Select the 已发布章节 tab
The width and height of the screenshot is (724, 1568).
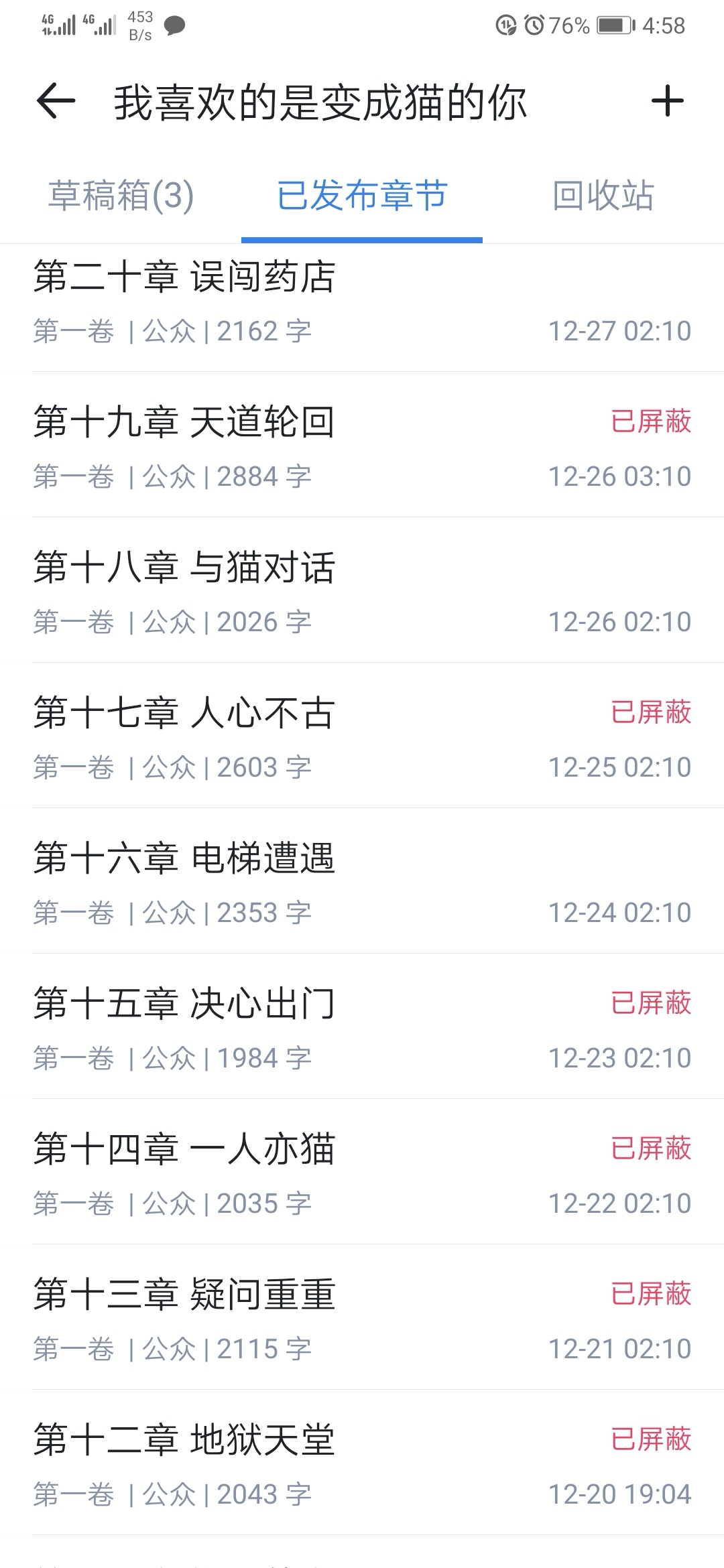[x=362, y=196]
